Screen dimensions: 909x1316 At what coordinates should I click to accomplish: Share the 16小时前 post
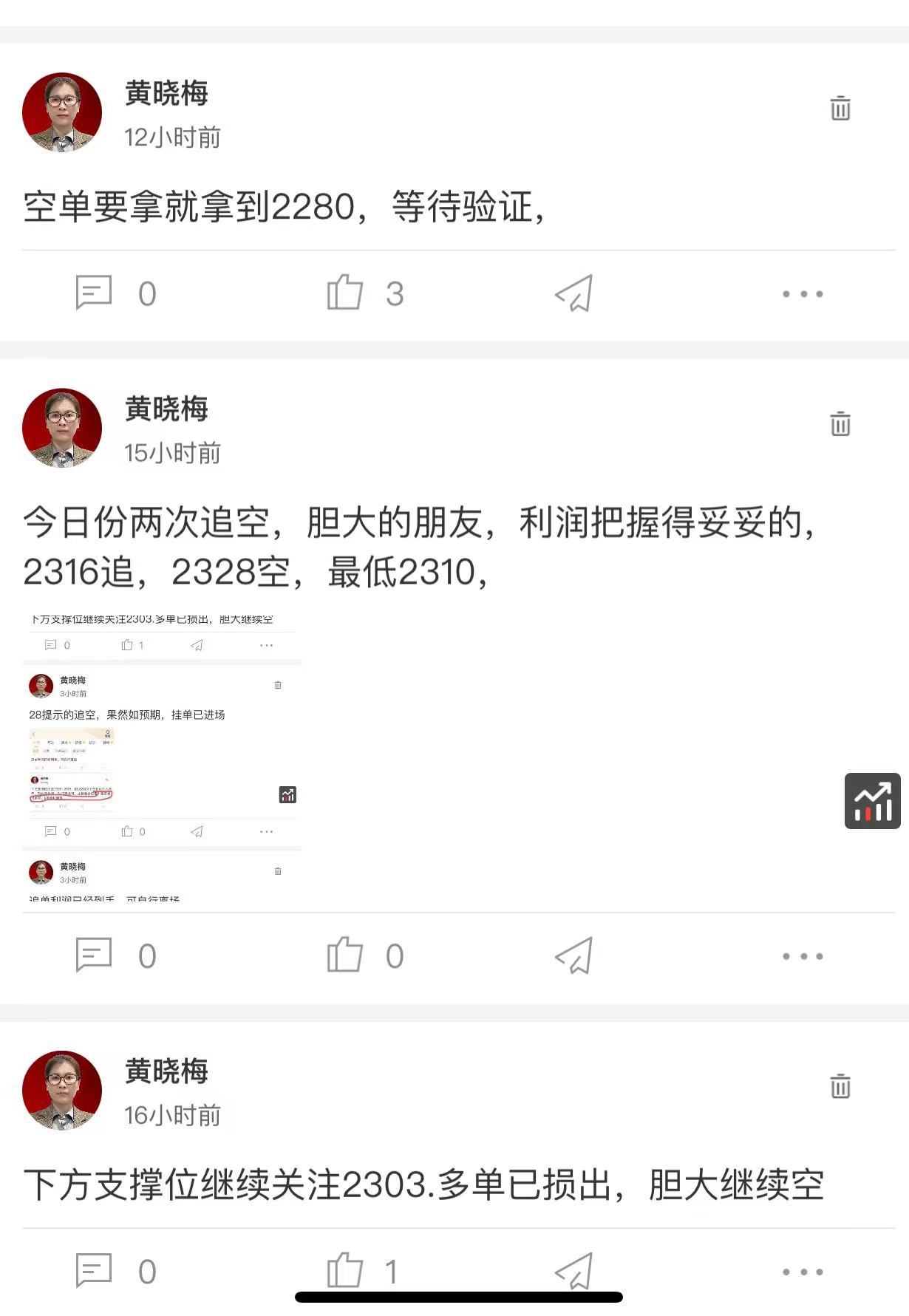(574, 1270)
